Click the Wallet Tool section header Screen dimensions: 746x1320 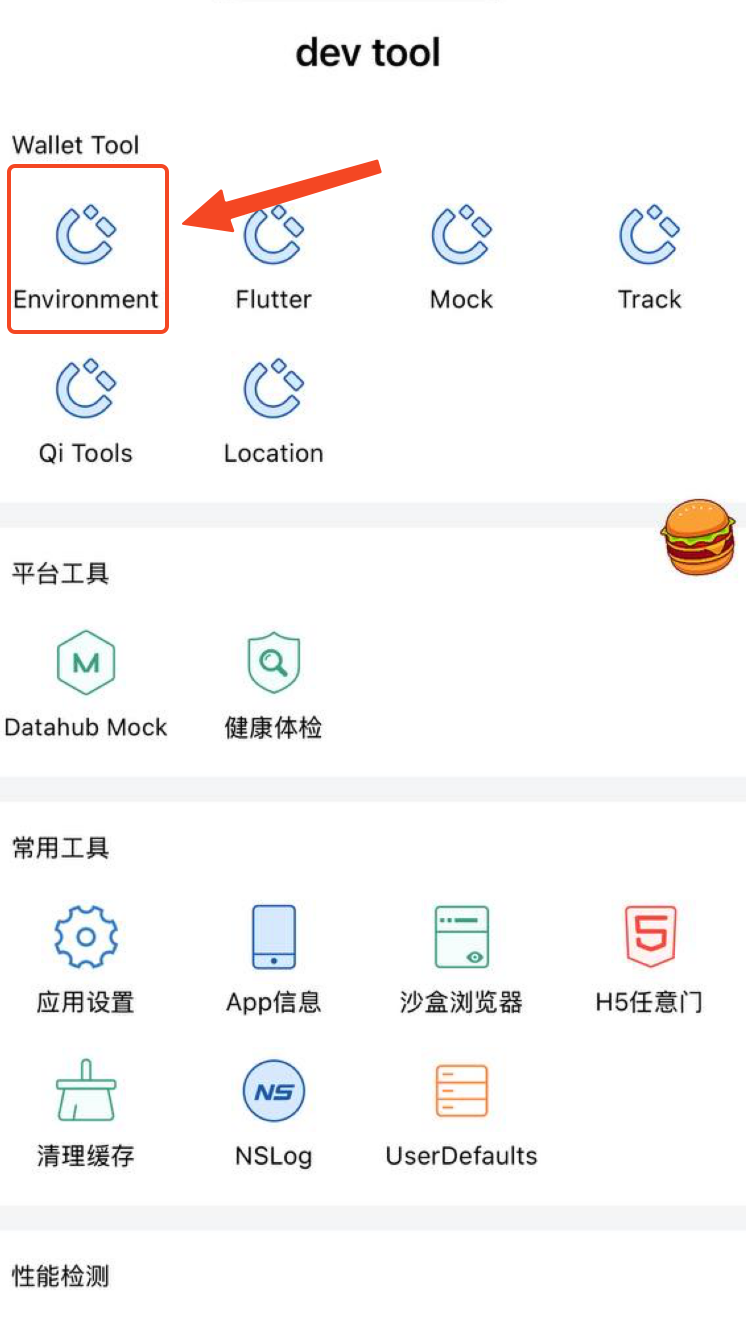[75, 145]
